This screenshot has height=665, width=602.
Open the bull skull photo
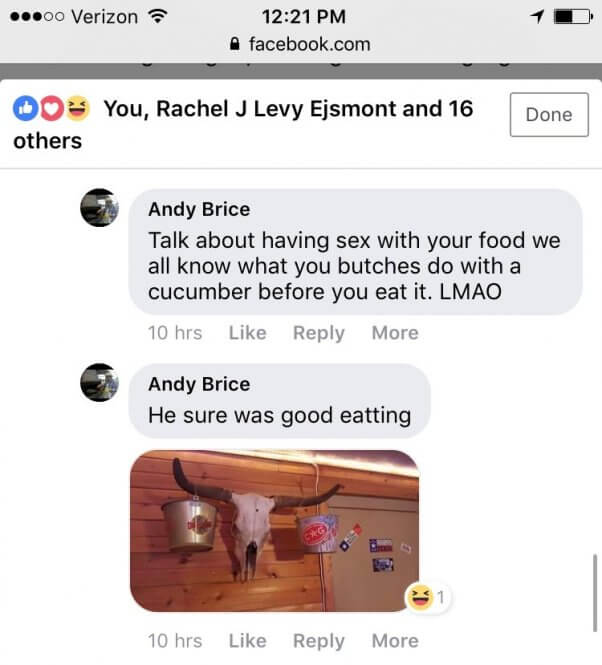[x=274, y=530]
